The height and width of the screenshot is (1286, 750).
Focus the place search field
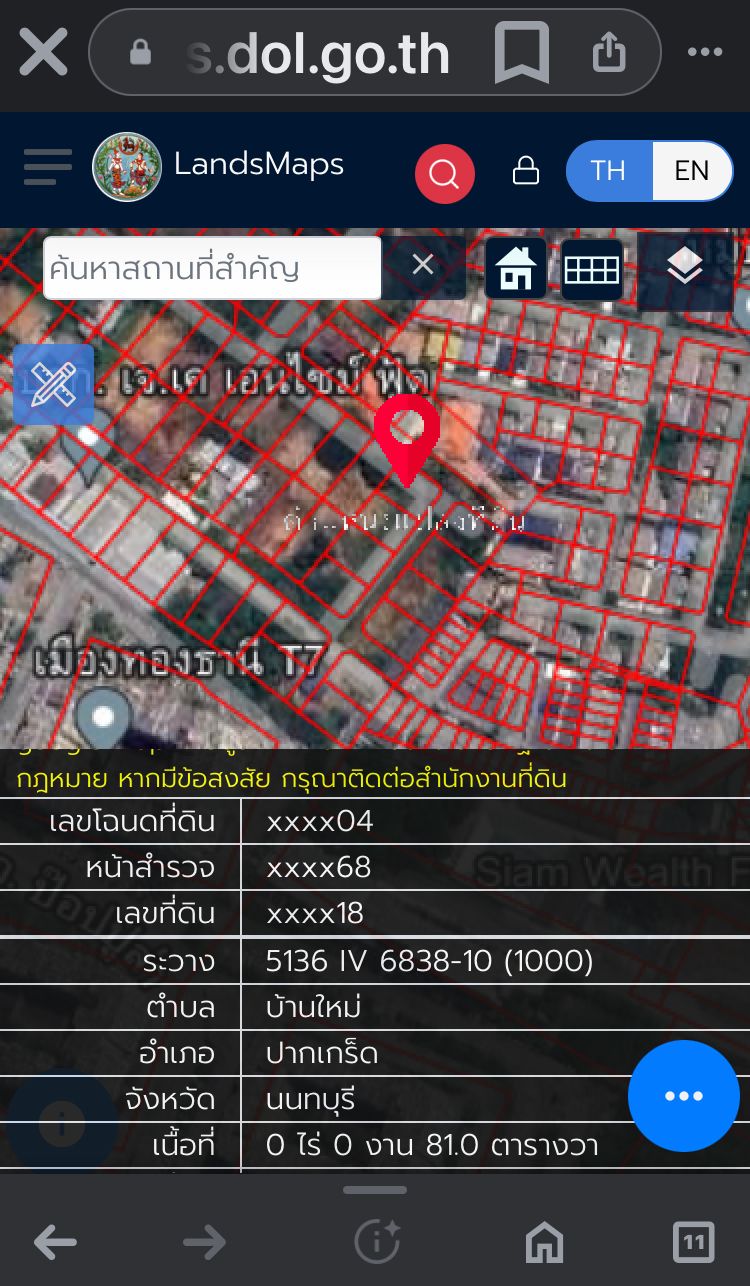210,268
